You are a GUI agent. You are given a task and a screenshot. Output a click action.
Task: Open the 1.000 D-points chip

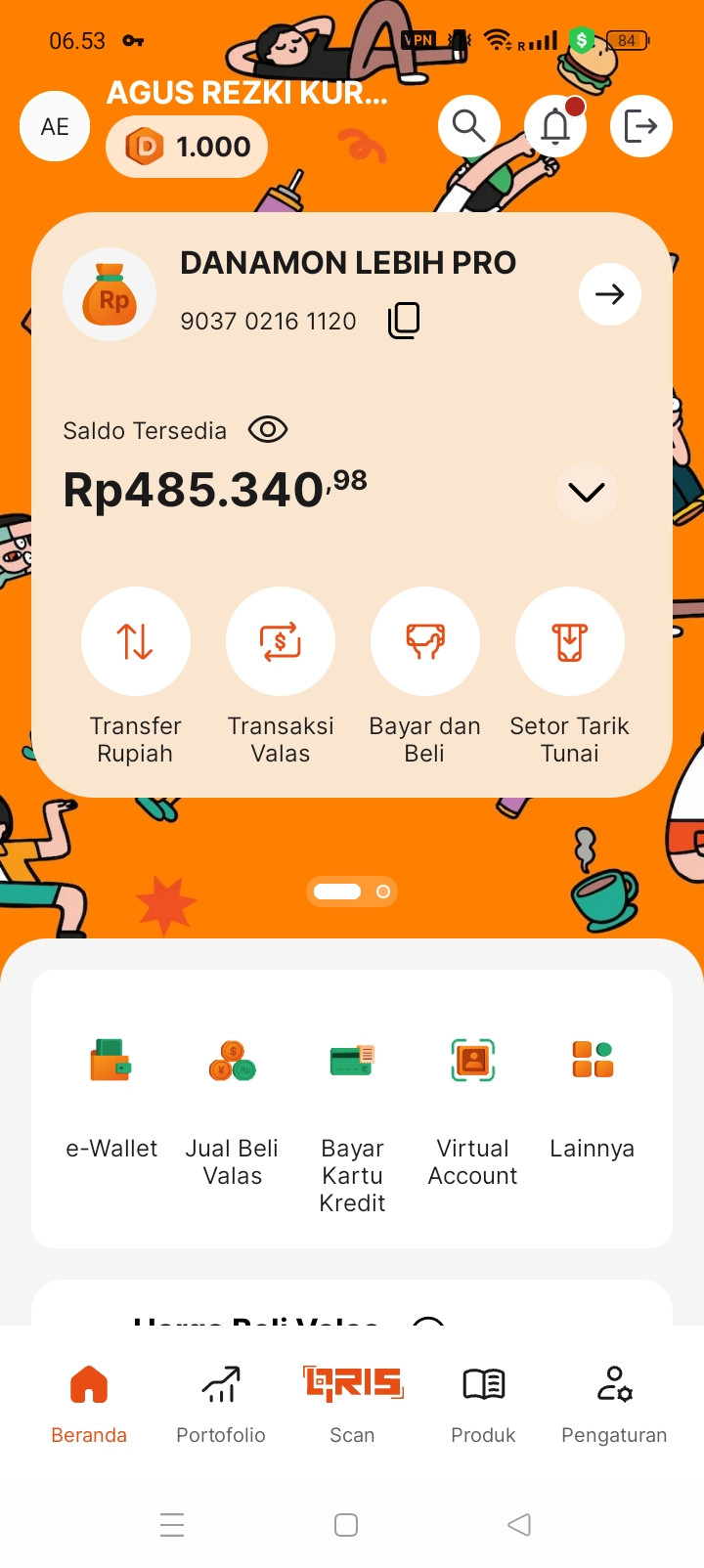187,147
